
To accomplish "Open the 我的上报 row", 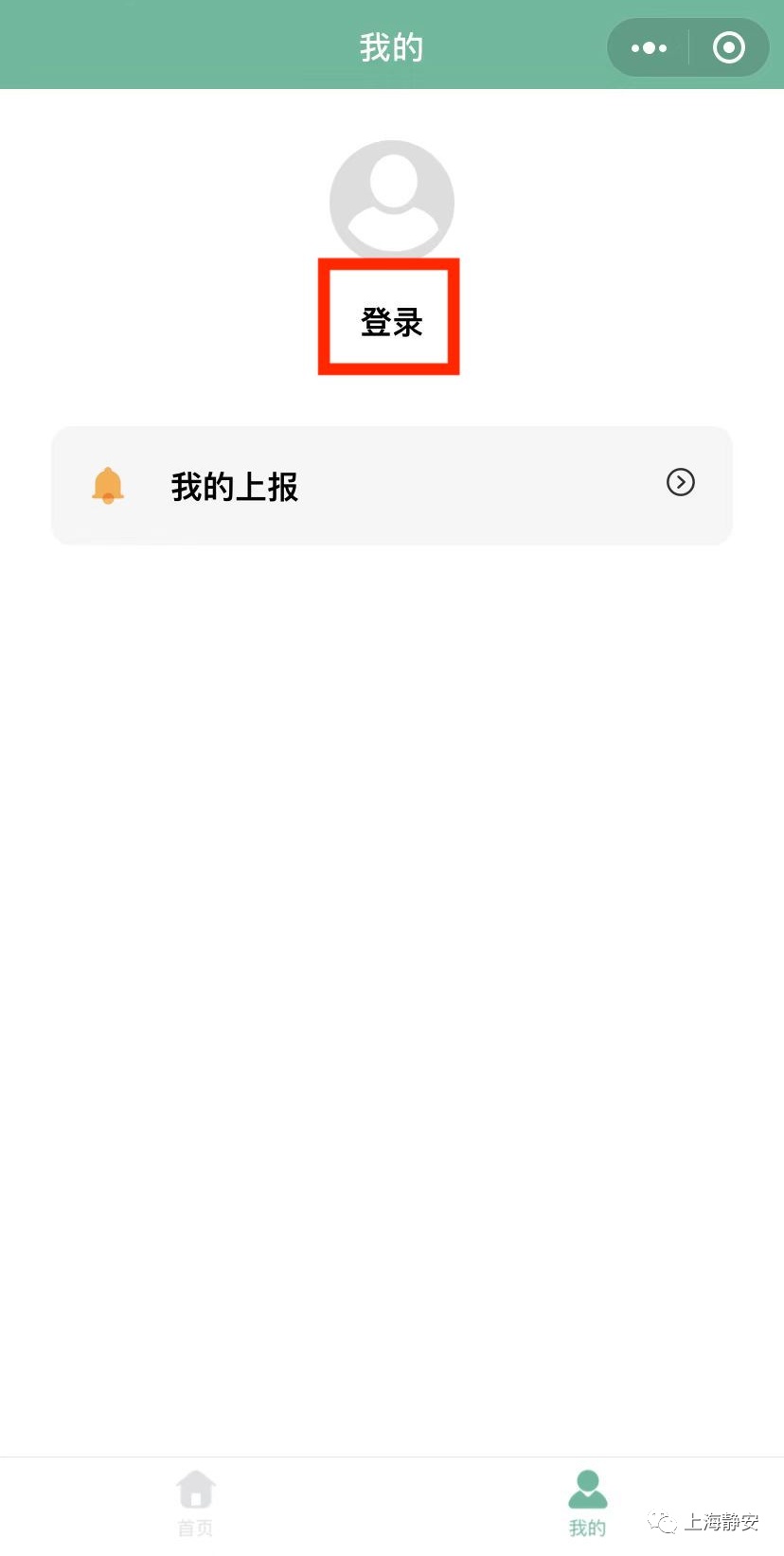I will (392, 486).
